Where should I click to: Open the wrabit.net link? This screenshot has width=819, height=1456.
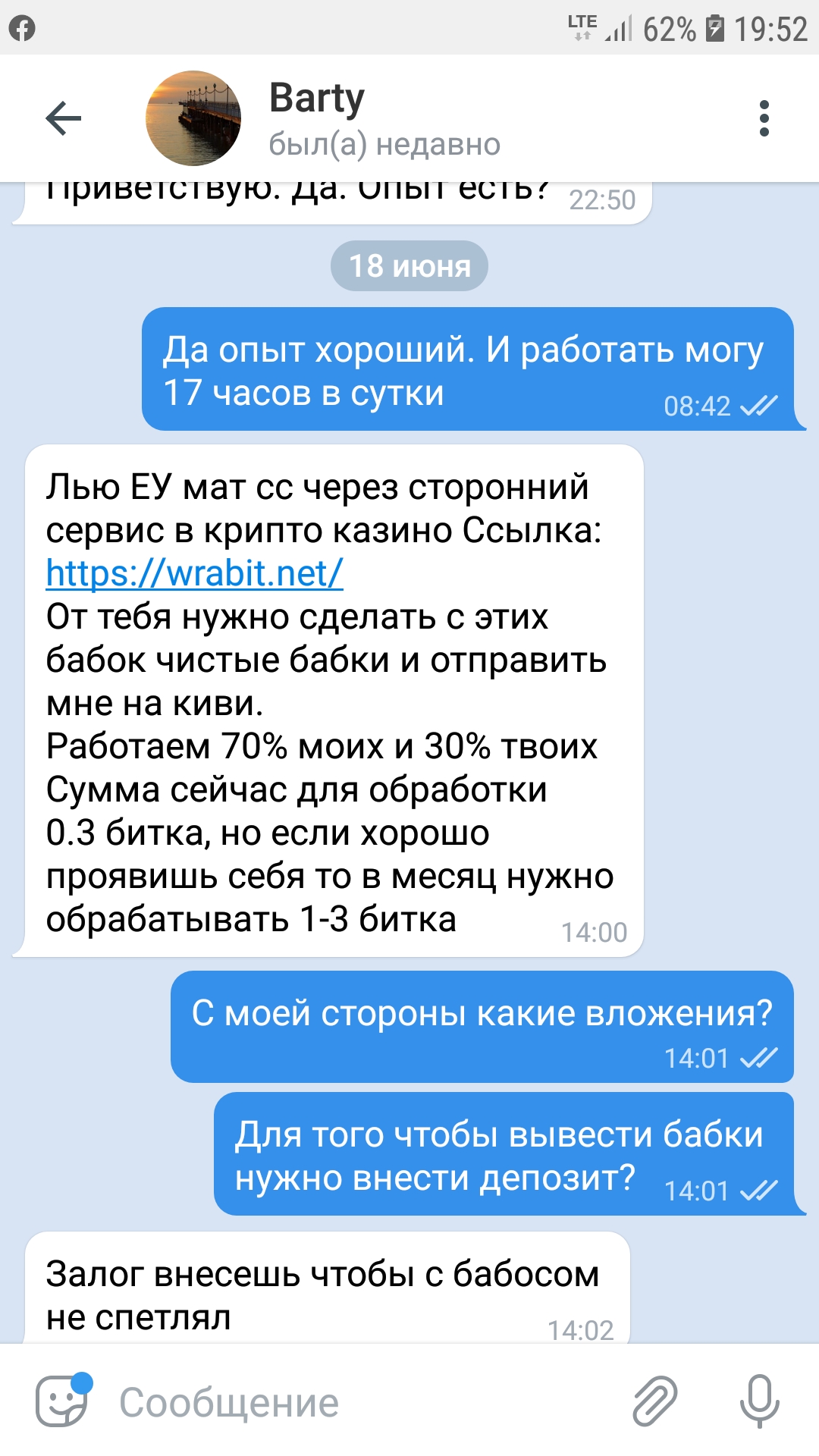[x=195, y=573]
